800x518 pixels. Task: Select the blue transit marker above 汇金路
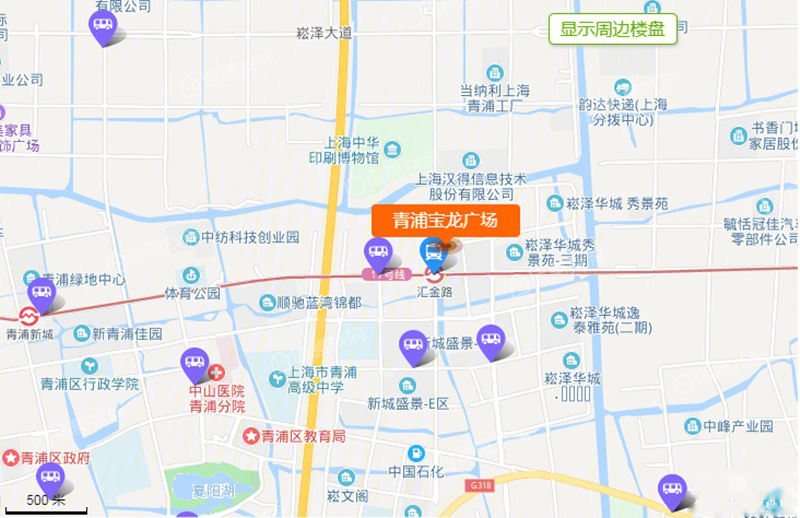tap(431, 250)
